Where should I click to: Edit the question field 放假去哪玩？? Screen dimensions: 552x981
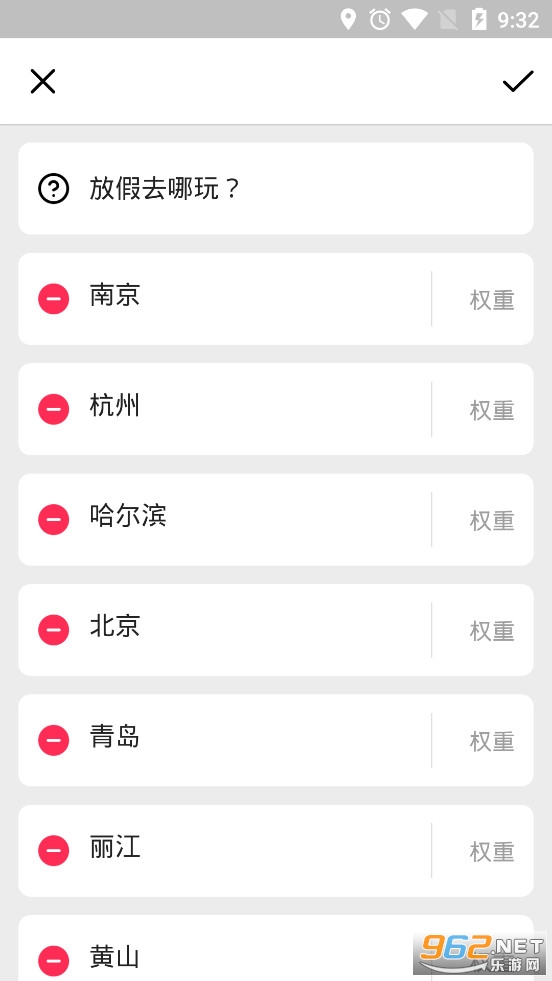click(276, 188)
